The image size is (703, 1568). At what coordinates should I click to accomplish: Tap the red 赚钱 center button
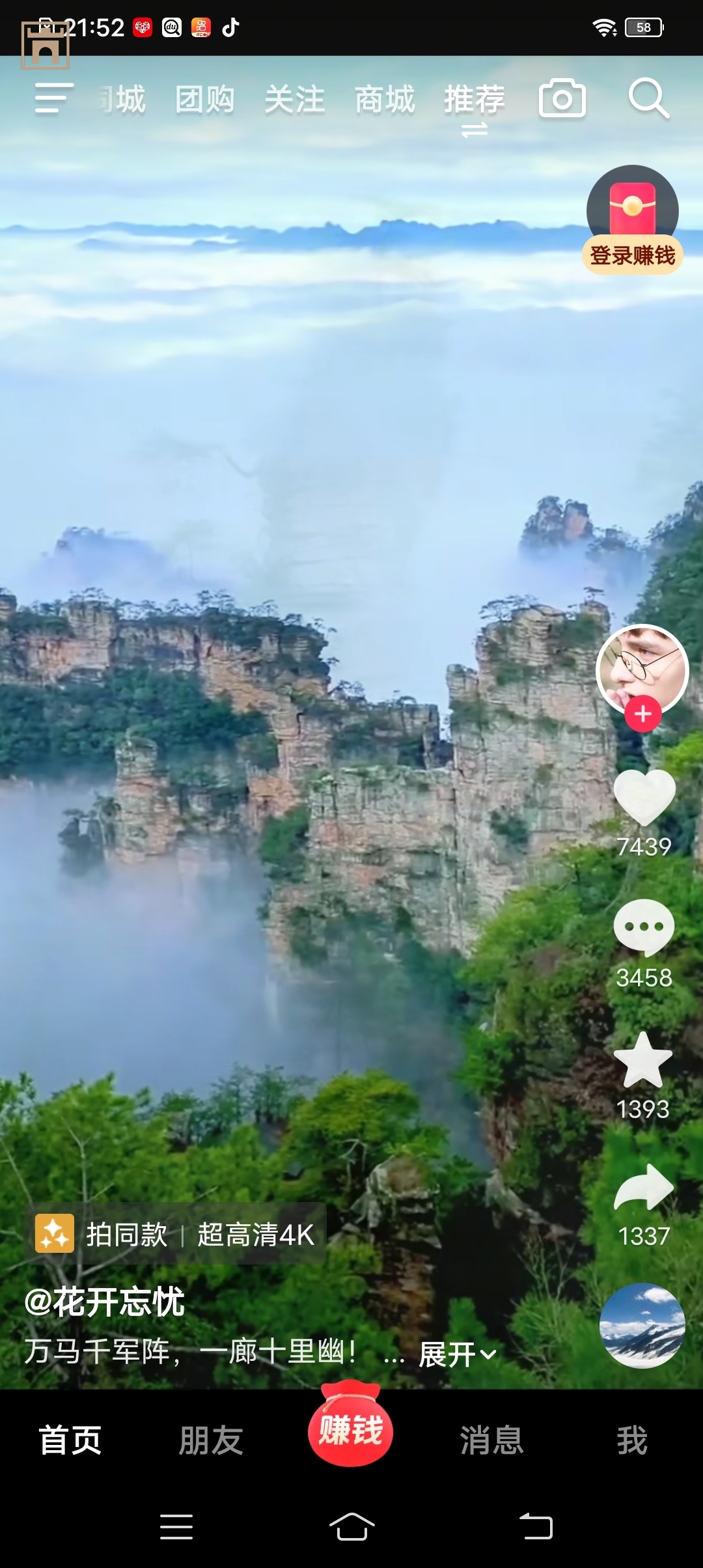351,1430
